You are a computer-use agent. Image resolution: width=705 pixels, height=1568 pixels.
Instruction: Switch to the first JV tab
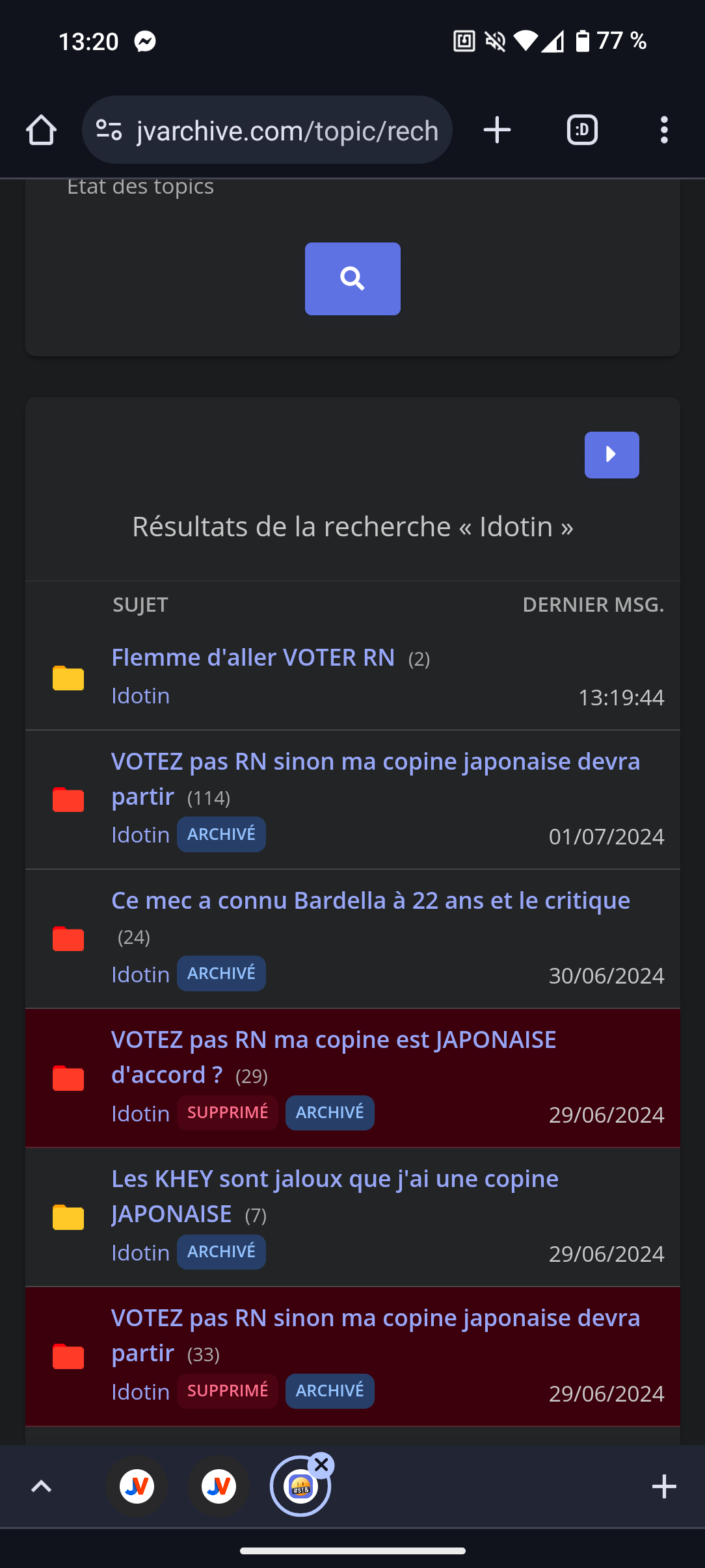(x=137, y=1487)
